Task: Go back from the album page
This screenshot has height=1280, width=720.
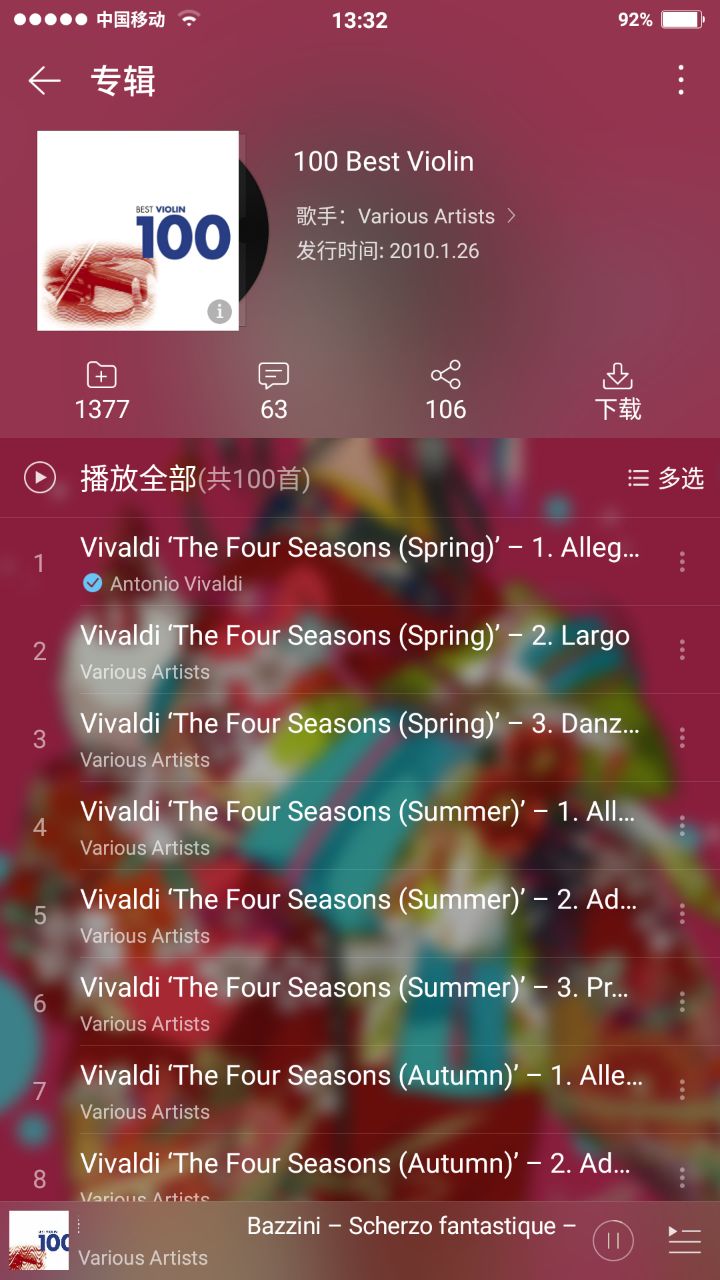Action: pos(45,81)
